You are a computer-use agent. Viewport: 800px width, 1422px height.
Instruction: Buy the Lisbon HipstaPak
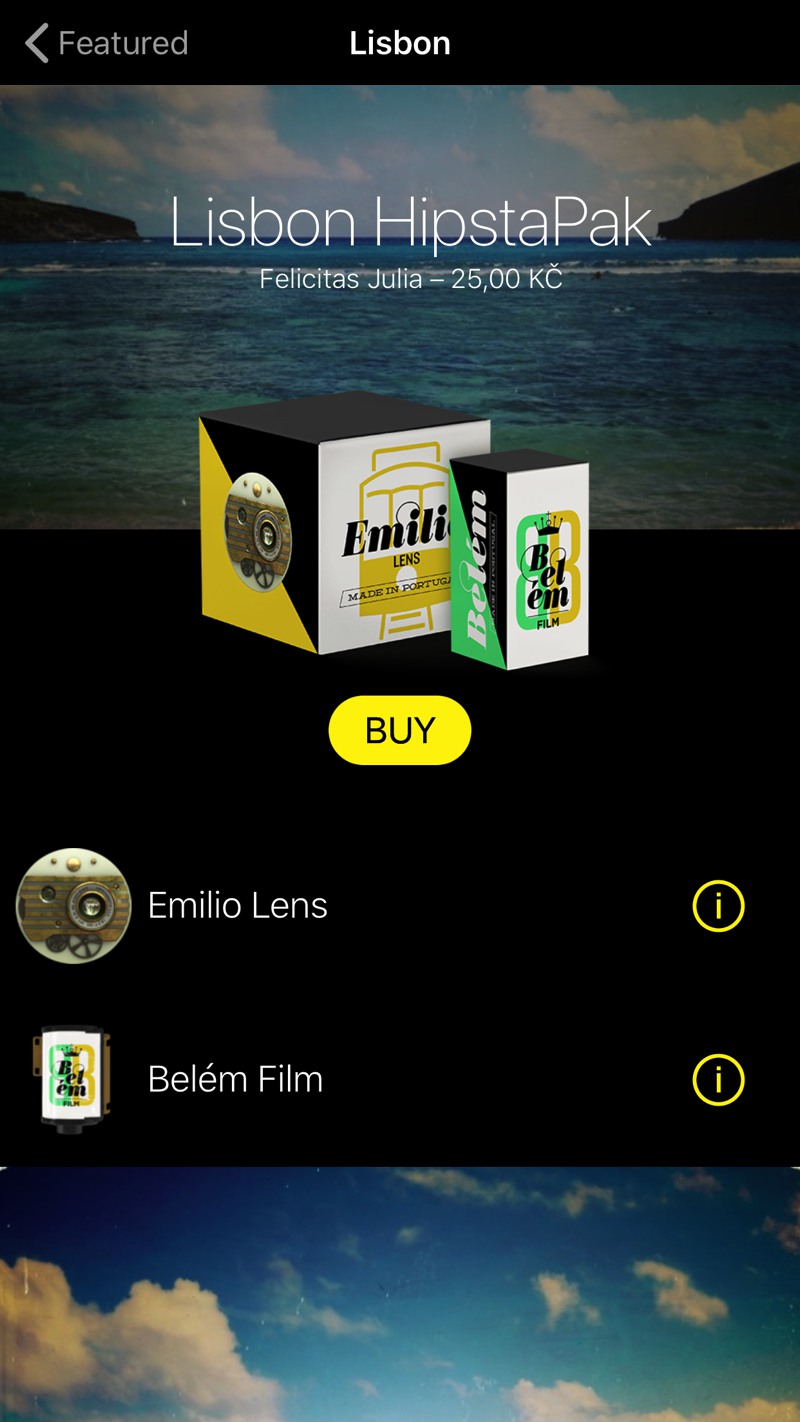pos(400,730)
